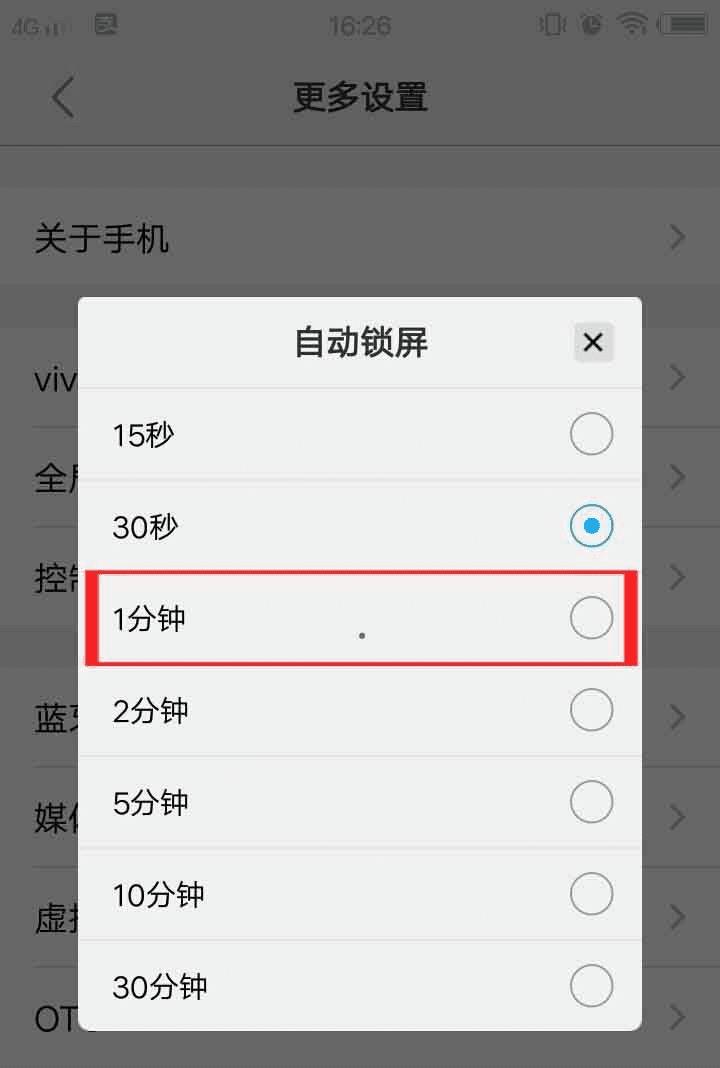Go back from 更多设置
Screen dimensions: 720x1068
[63, 97]
